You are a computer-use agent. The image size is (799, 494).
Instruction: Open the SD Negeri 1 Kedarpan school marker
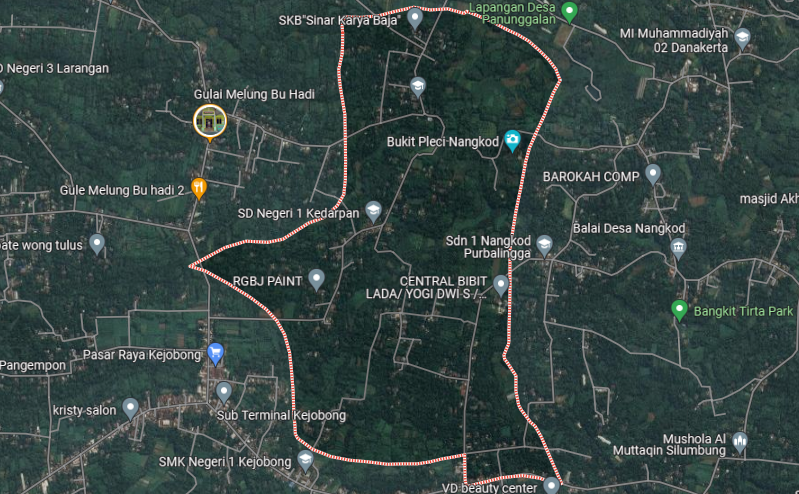tap(373, 210)
